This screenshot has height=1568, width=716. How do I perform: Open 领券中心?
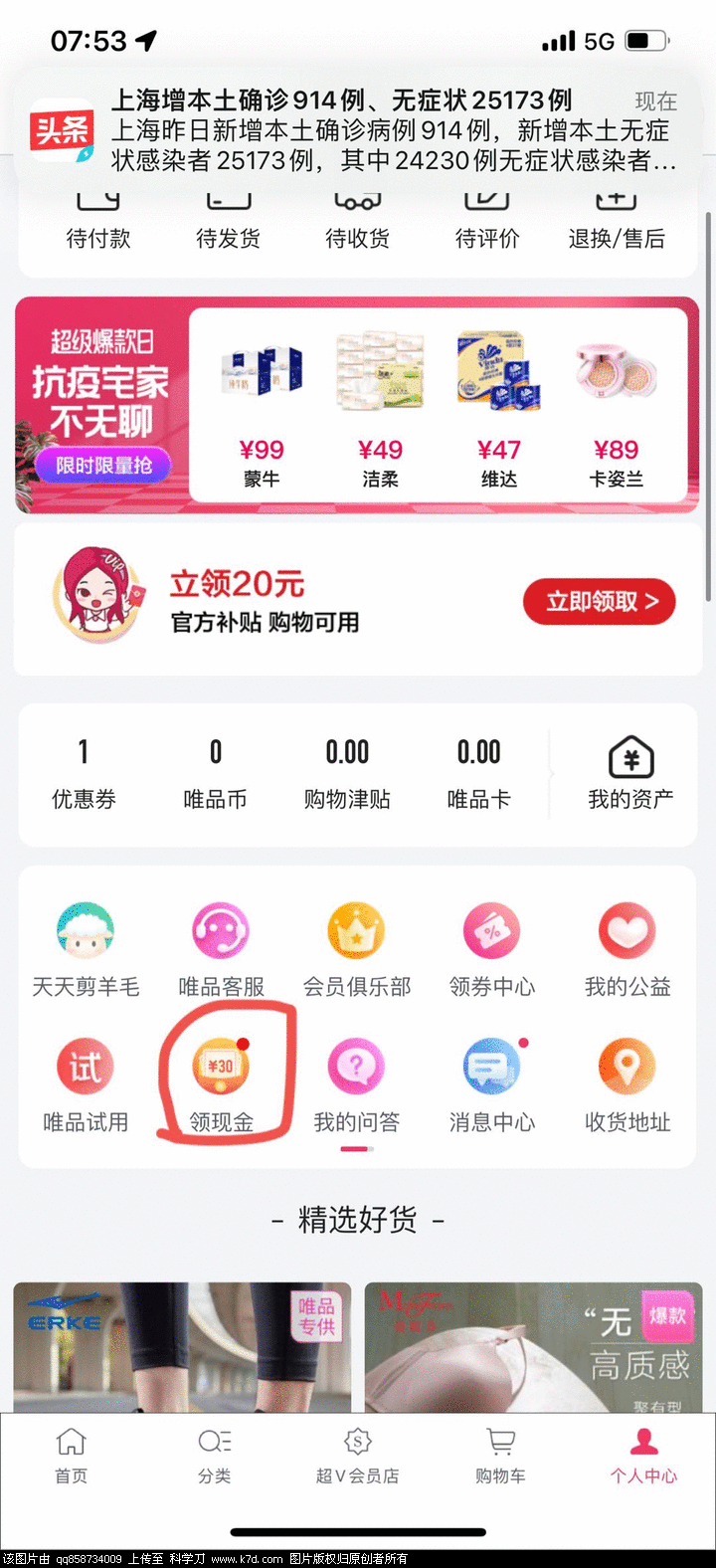[491, 948]
